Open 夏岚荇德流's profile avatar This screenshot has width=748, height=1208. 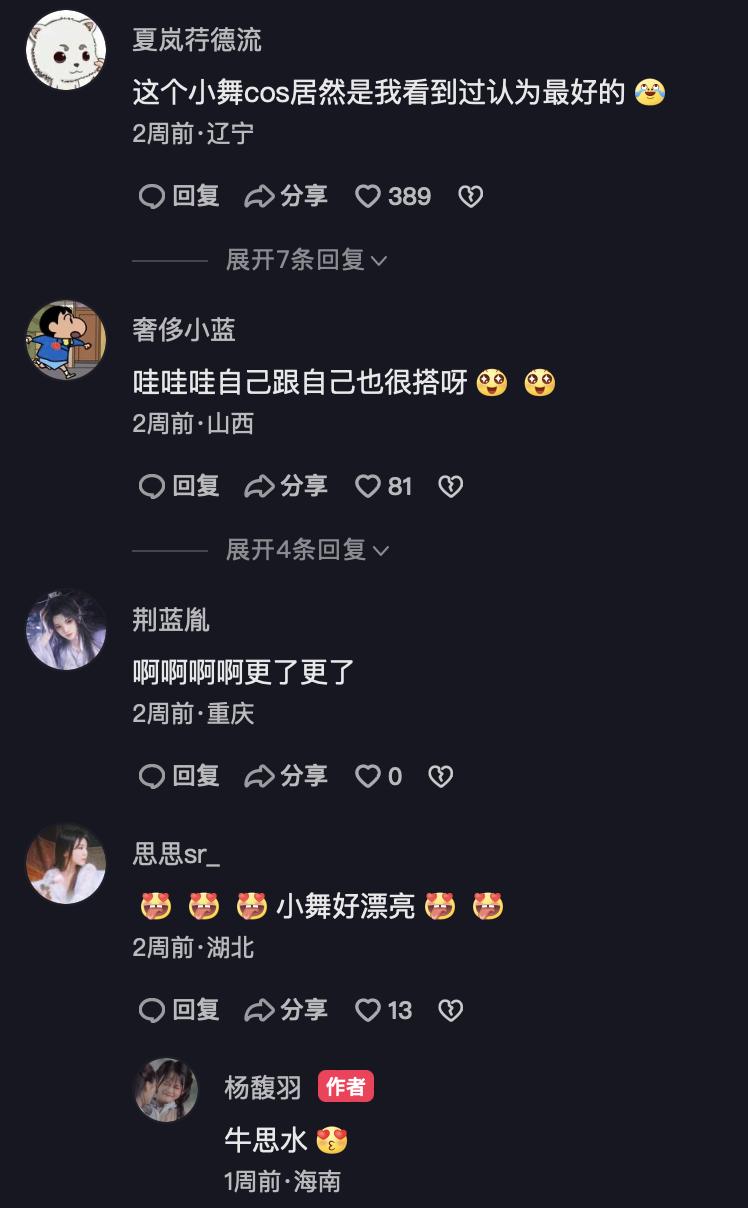(x=66, y=50)
